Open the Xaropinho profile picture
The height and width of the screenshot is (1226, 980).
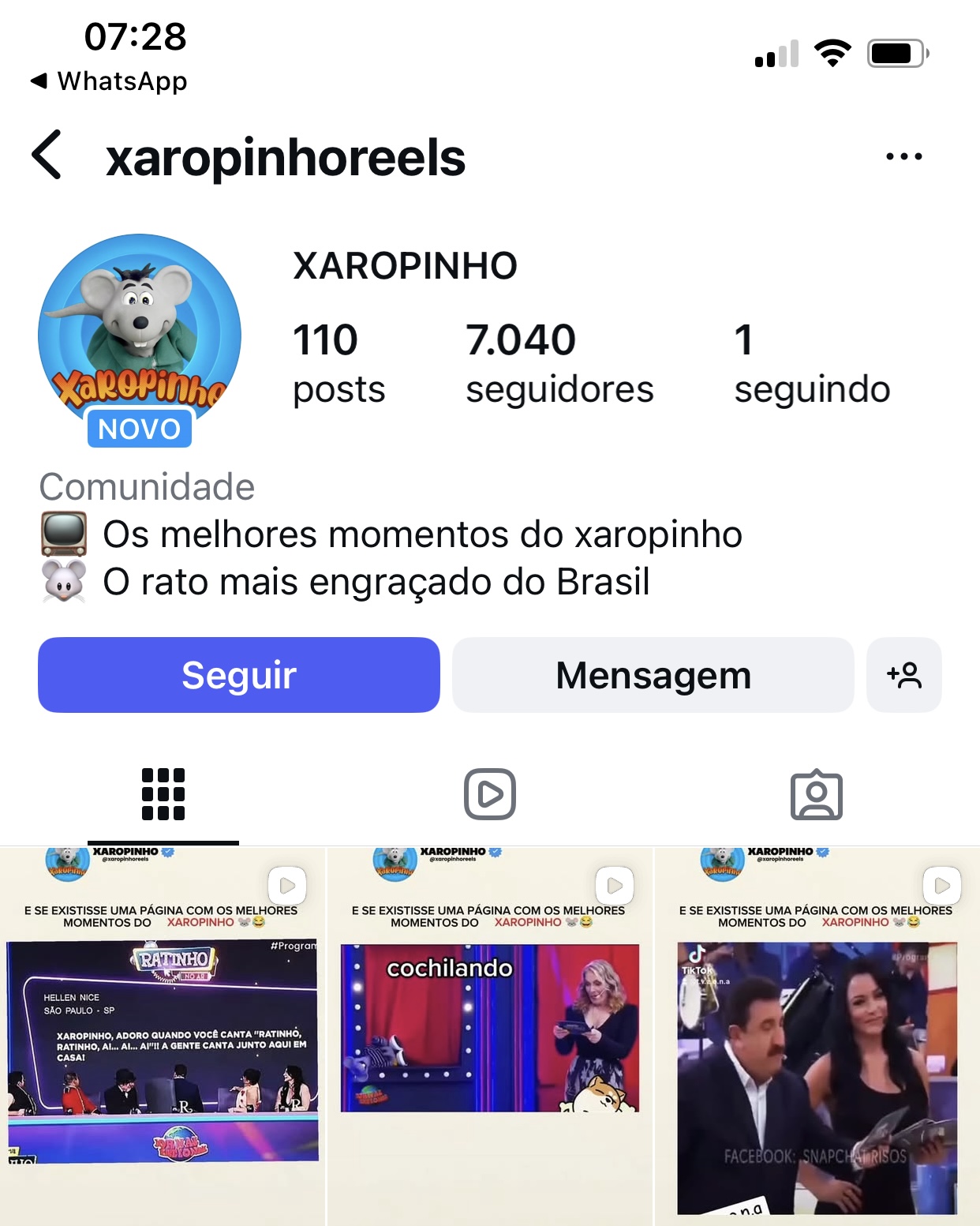pyautogui.click(x=140, y=336)
